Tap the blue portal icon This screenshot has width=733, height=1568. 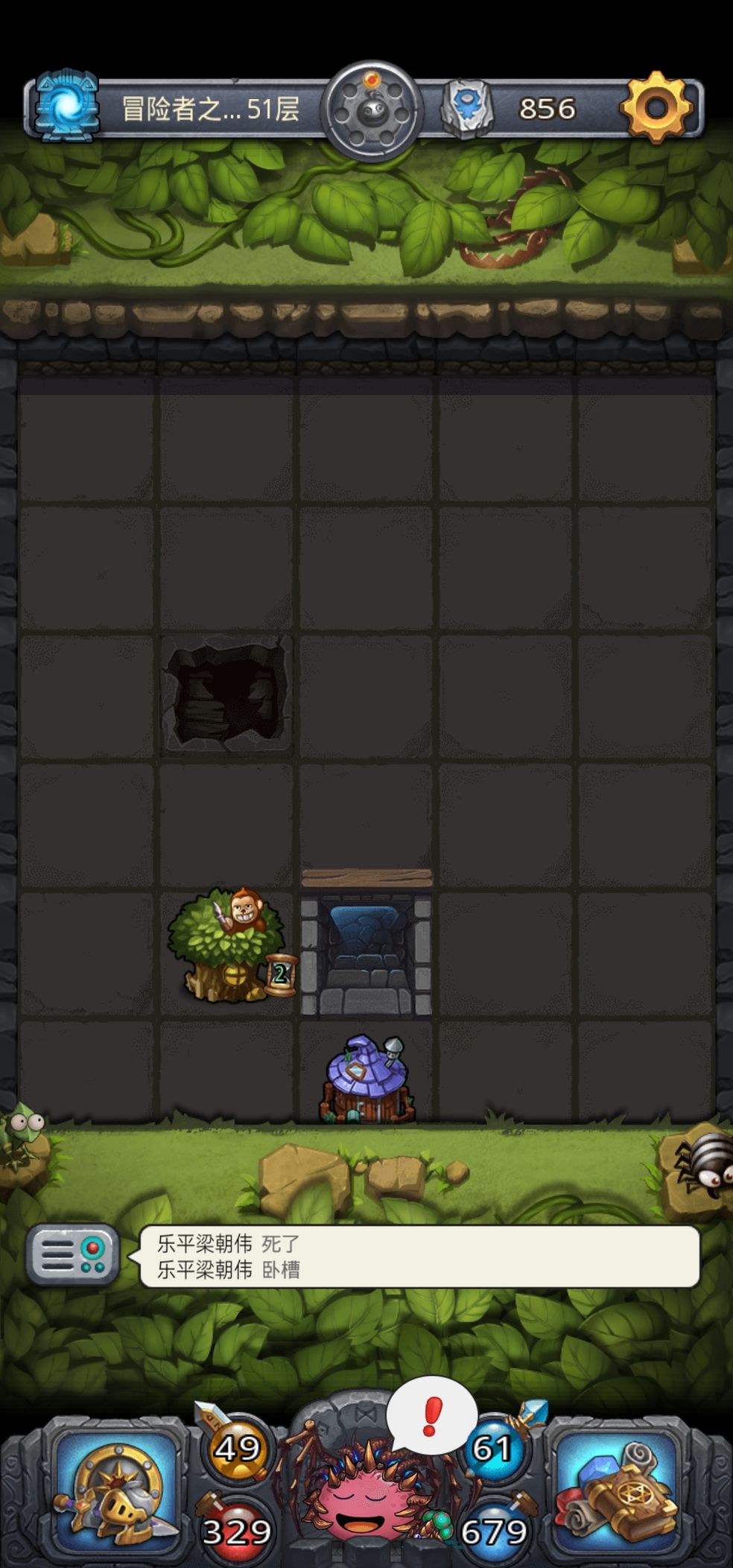tap(68, 108)
